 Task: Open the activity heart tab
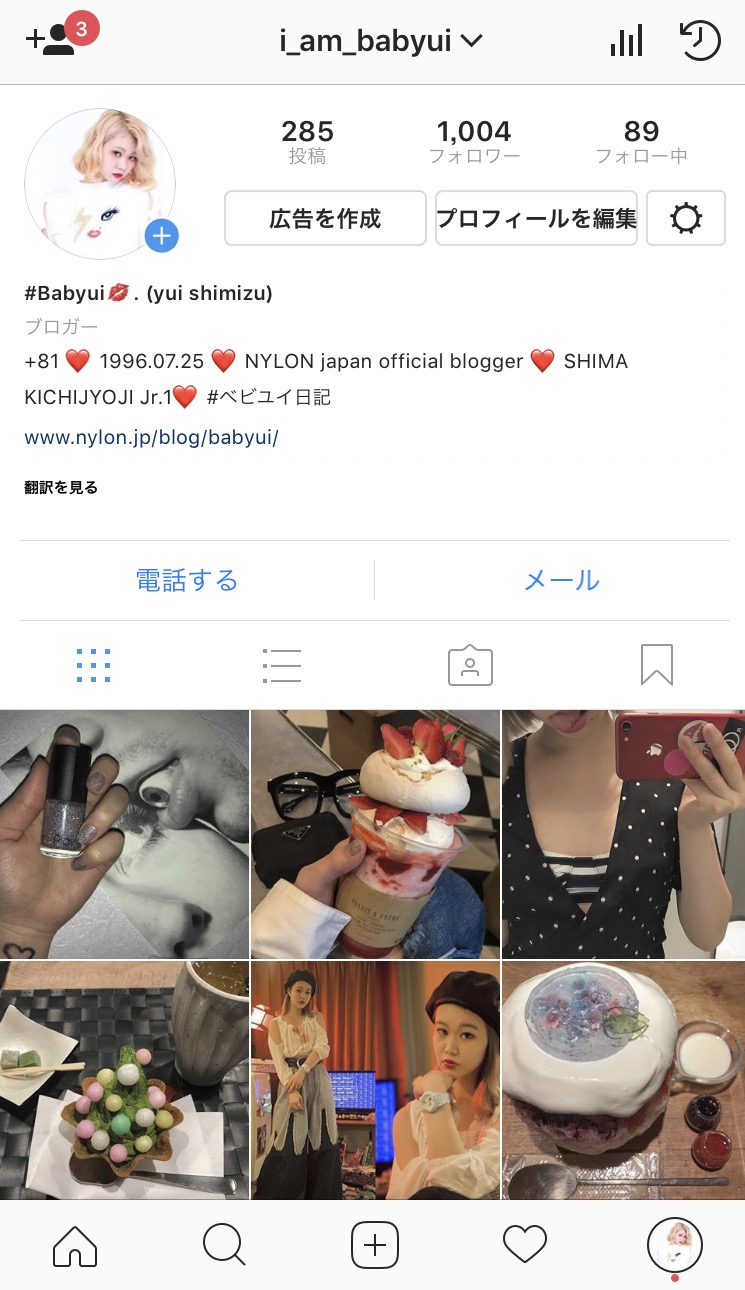[524, 1246]
